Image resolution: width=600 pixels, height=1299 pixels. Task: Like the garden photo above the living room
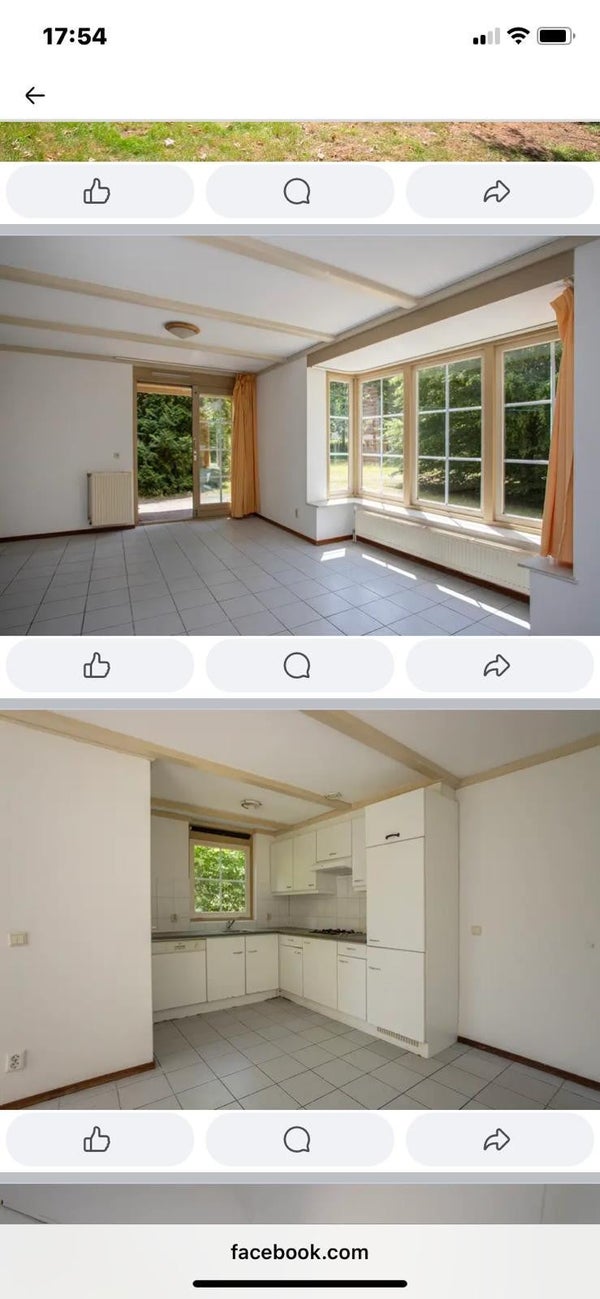(98, 191)
